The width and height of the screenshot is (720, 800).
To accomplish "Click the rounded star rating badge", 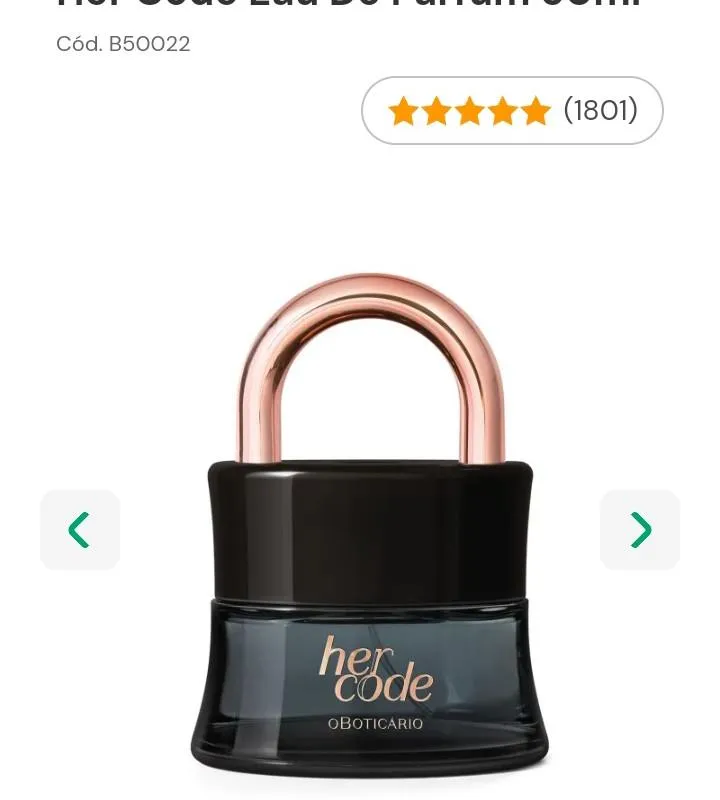I will [512, 110].
